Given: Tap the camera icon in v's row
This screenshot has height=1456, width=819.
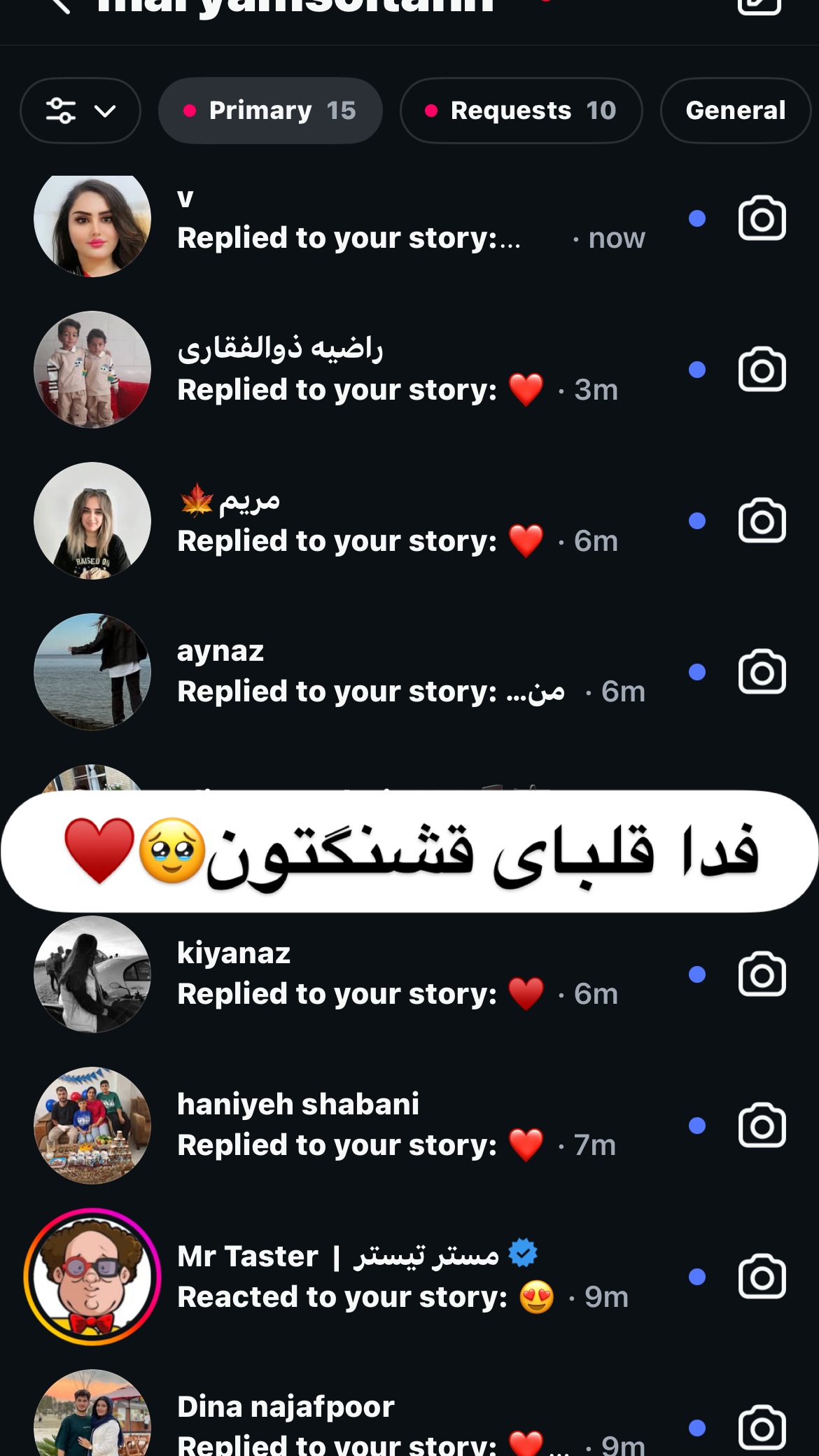Looking at the screenshot, I should click(x=762, y=218).
